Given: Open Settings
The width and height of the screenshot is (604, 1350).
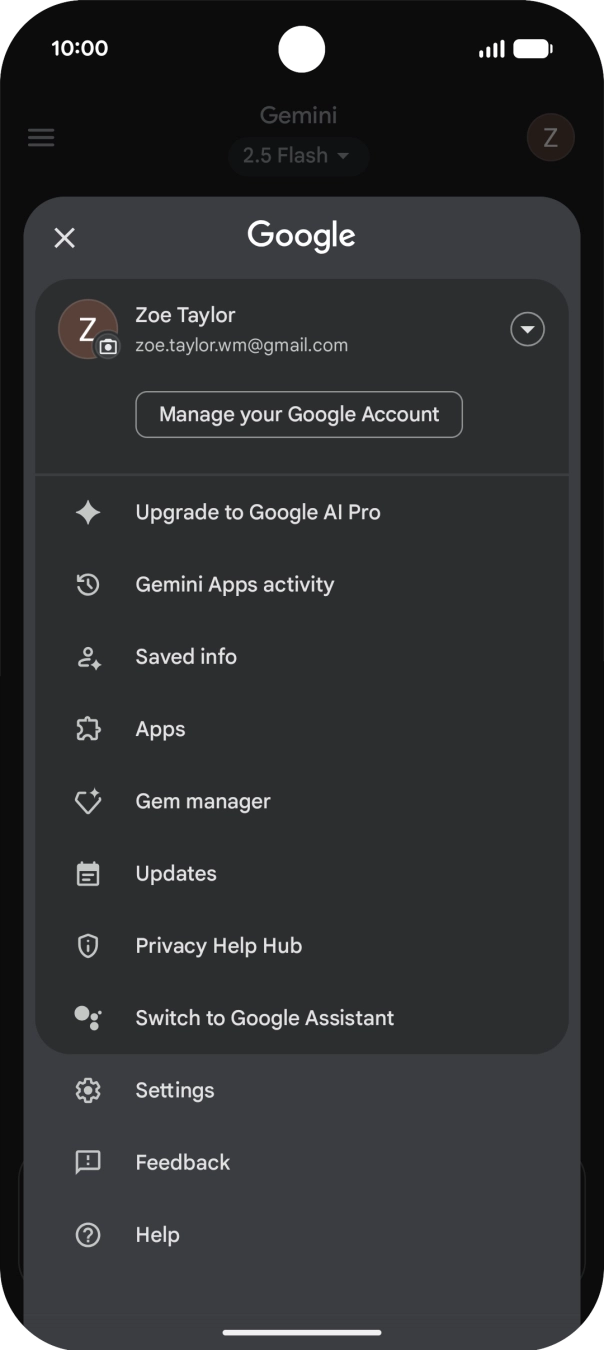Looking at the screenshot, I should click(175, 1090).
